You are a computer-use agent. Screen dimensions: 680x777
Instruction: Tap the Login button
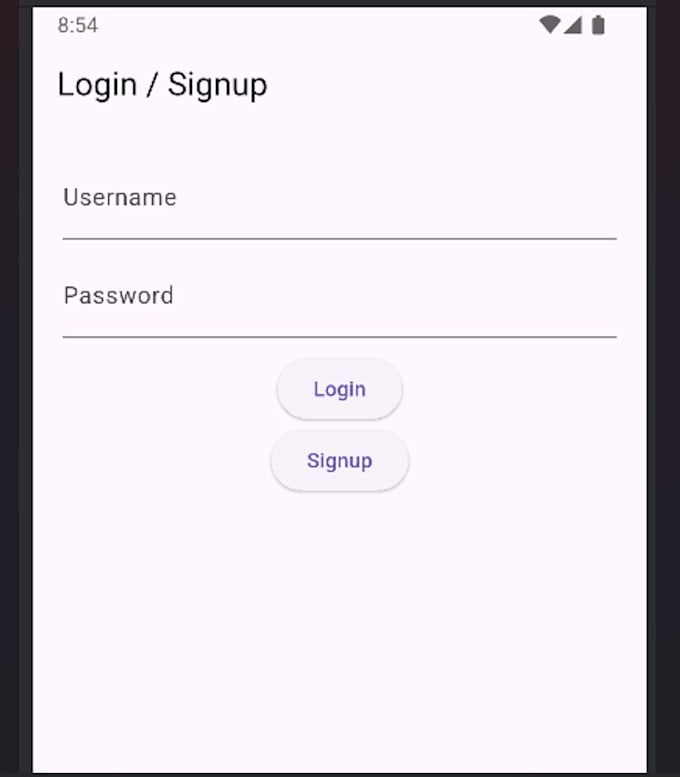(x=339, y=389)
